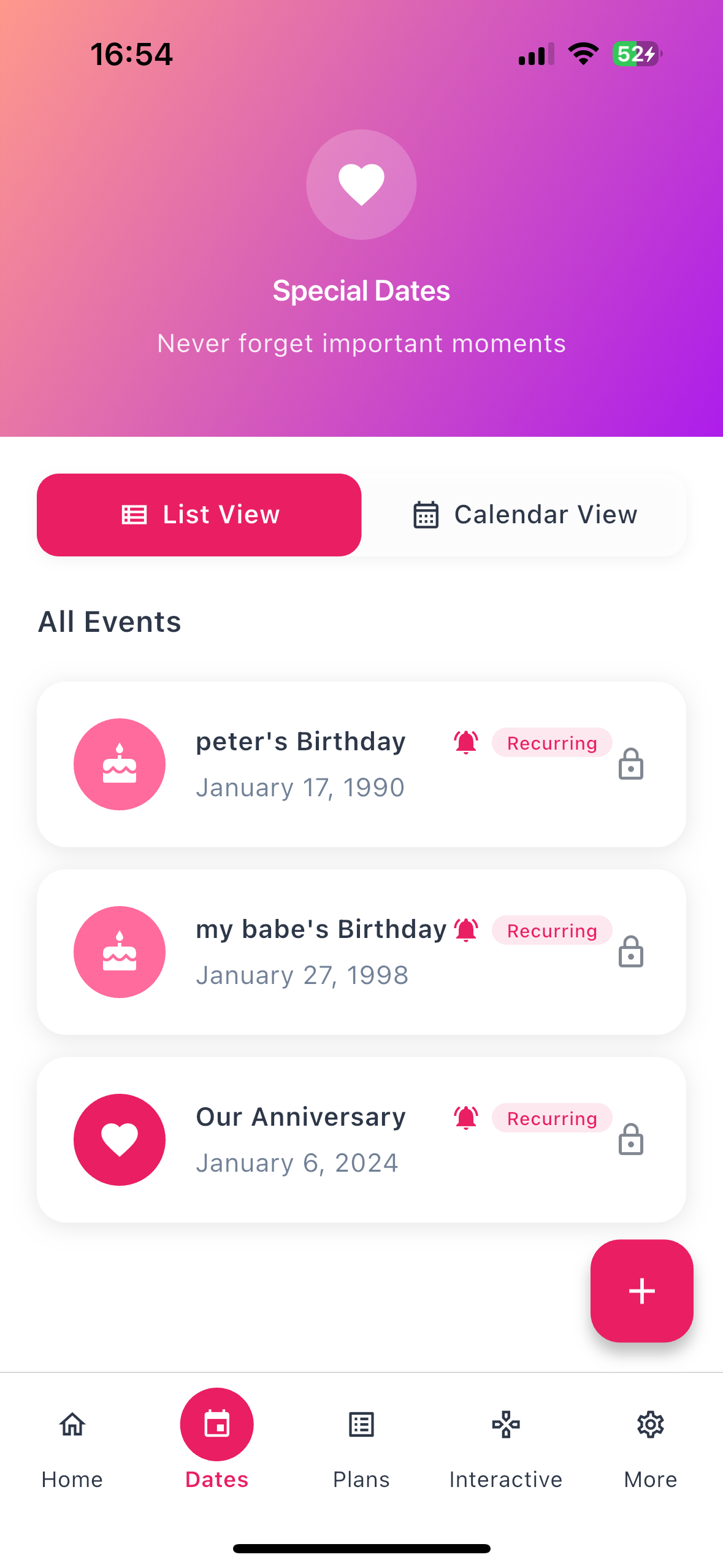Click the Recurring badge on Our Anniversary
723x1568 pixels.
pos(551,1118)
